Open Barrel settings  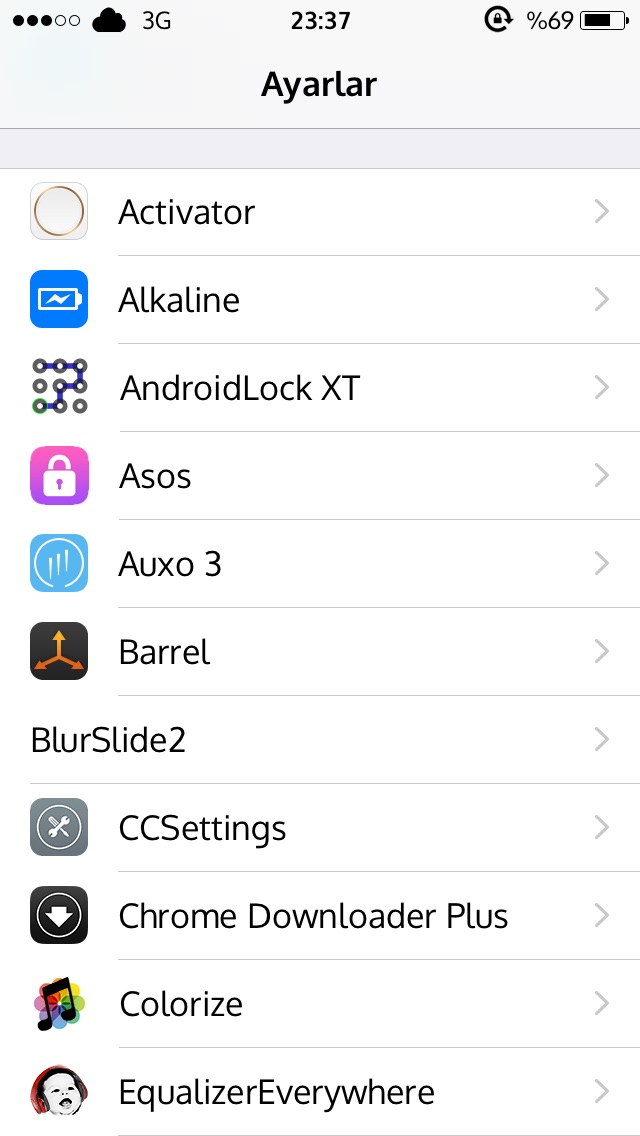point(320,652)
